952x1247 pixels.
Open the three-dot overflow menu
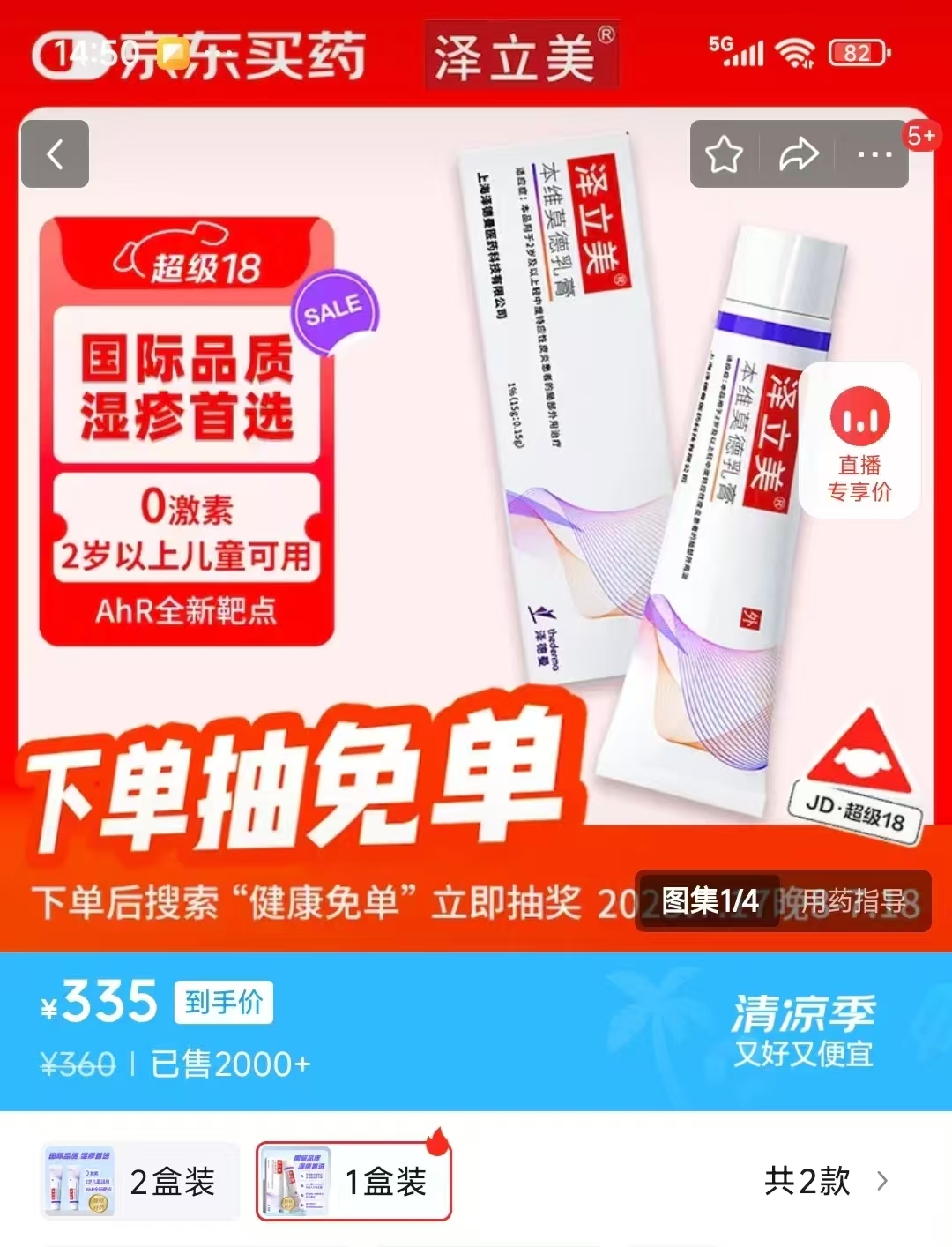tap(874, 155)
